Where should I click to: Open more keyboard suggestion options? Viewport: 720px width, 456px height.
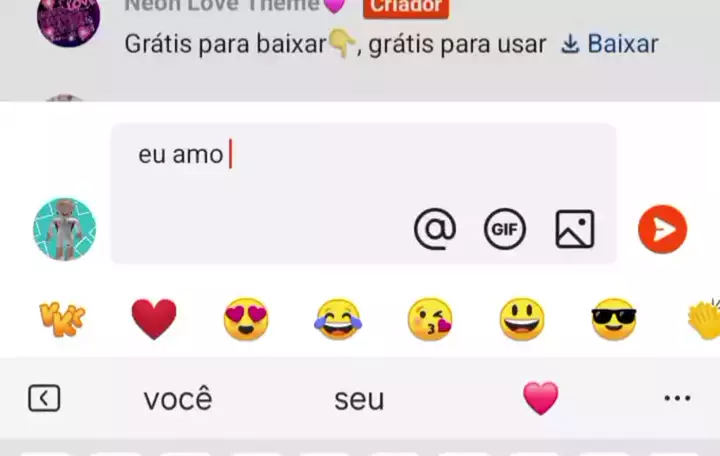pos(677,399)
